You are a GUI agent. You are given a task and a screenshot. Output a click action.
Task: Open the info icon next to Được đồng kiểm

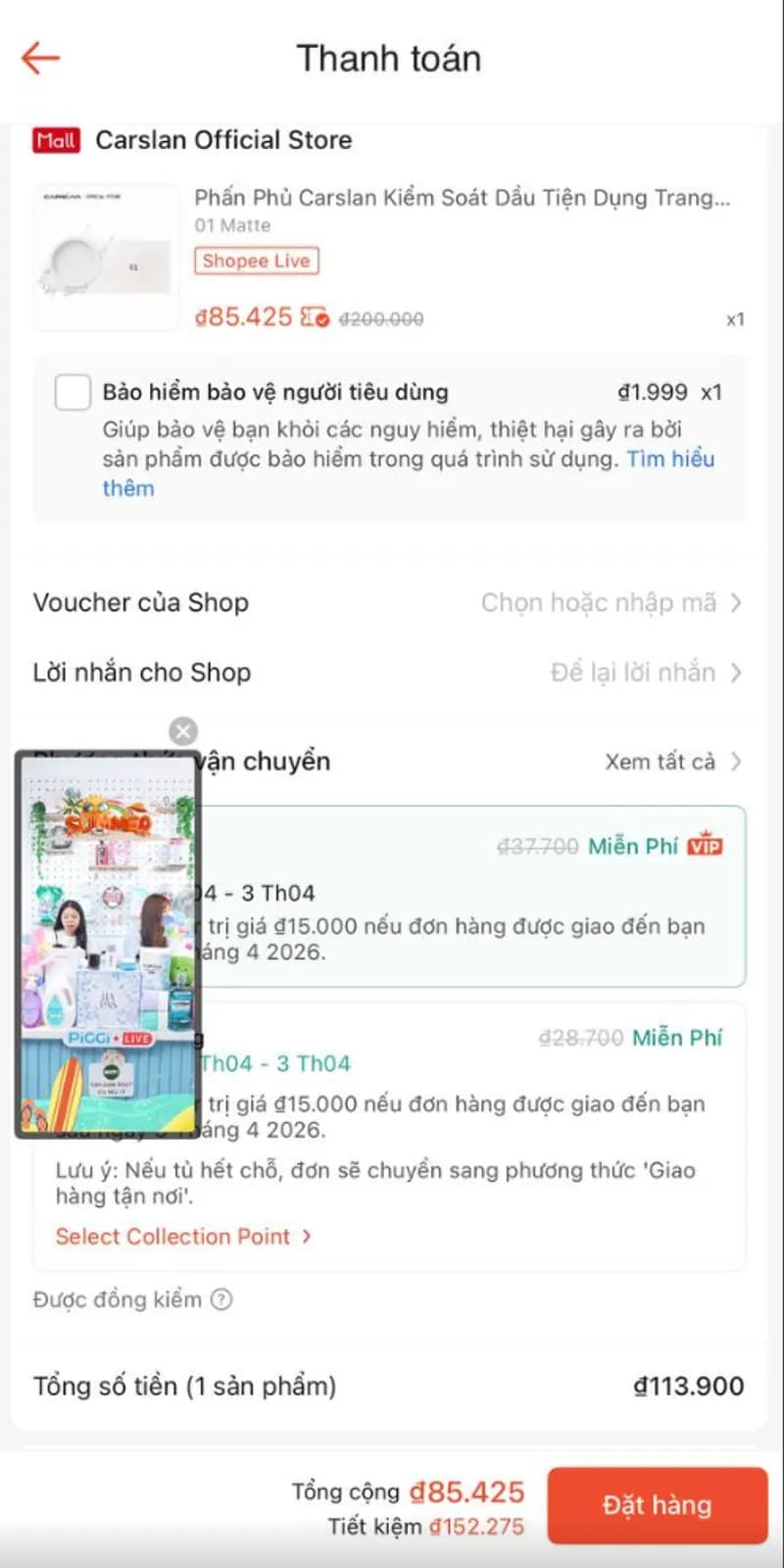223,1299
